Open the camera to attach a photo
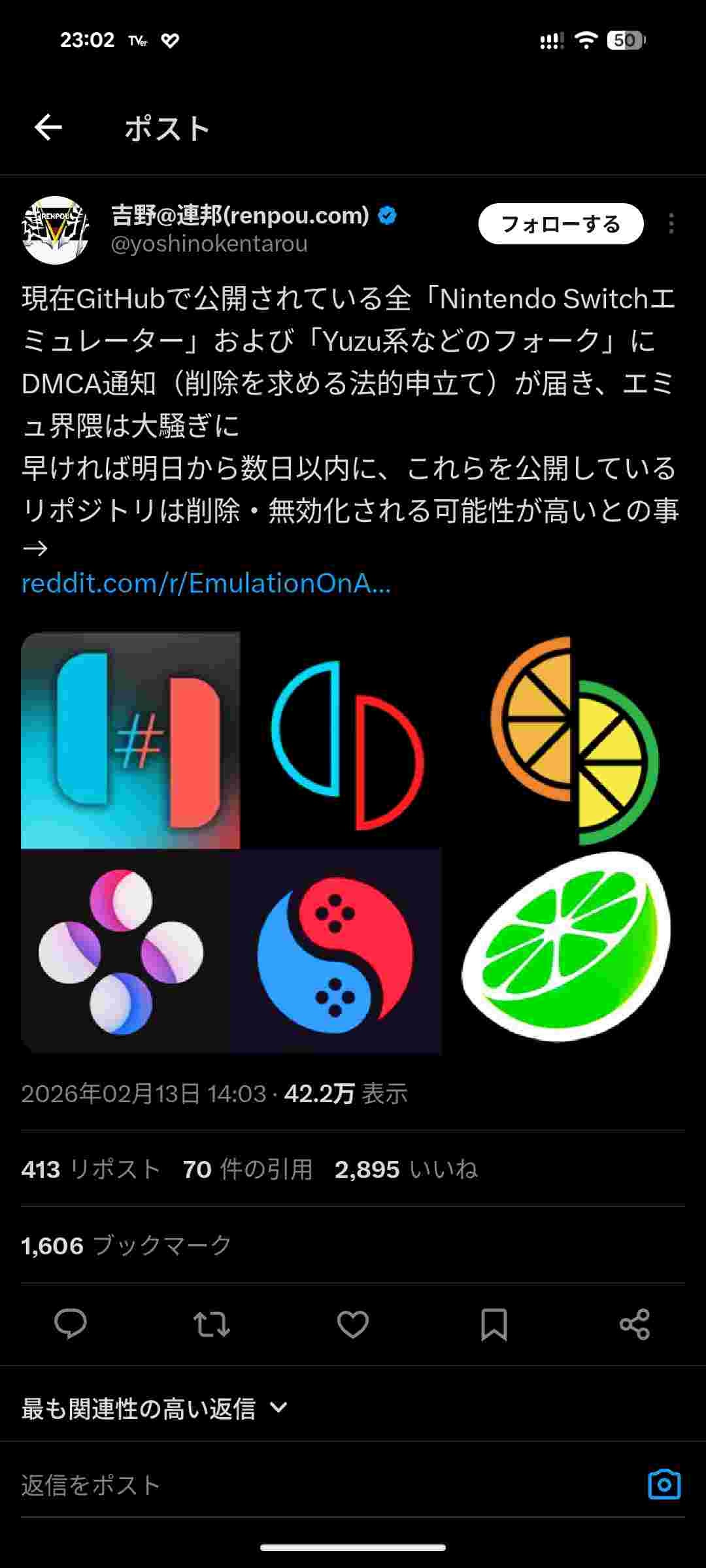 [664, 1484]
